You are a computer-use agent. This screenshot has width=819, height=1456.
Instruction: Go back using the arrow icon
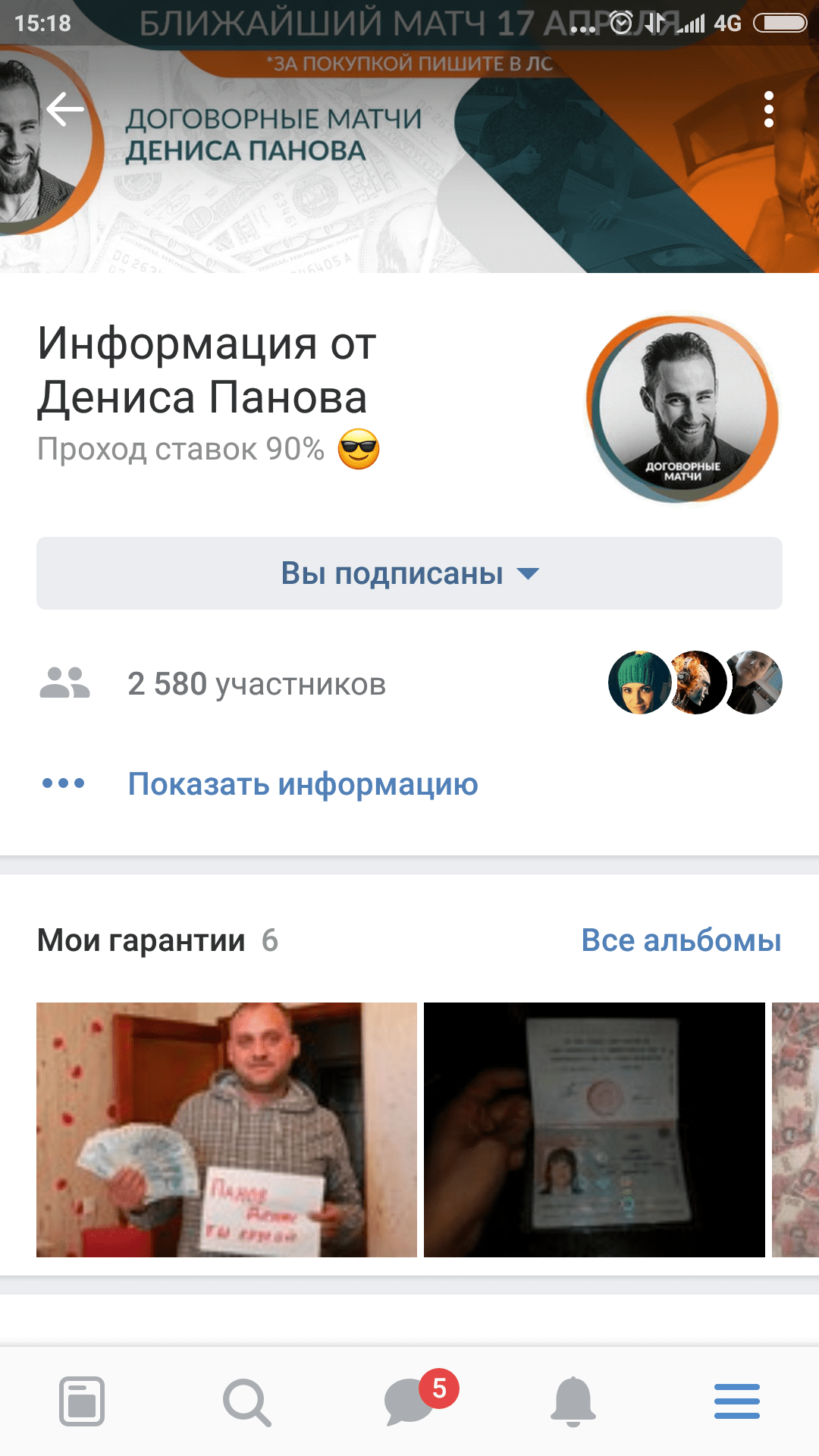pos(65,111)
